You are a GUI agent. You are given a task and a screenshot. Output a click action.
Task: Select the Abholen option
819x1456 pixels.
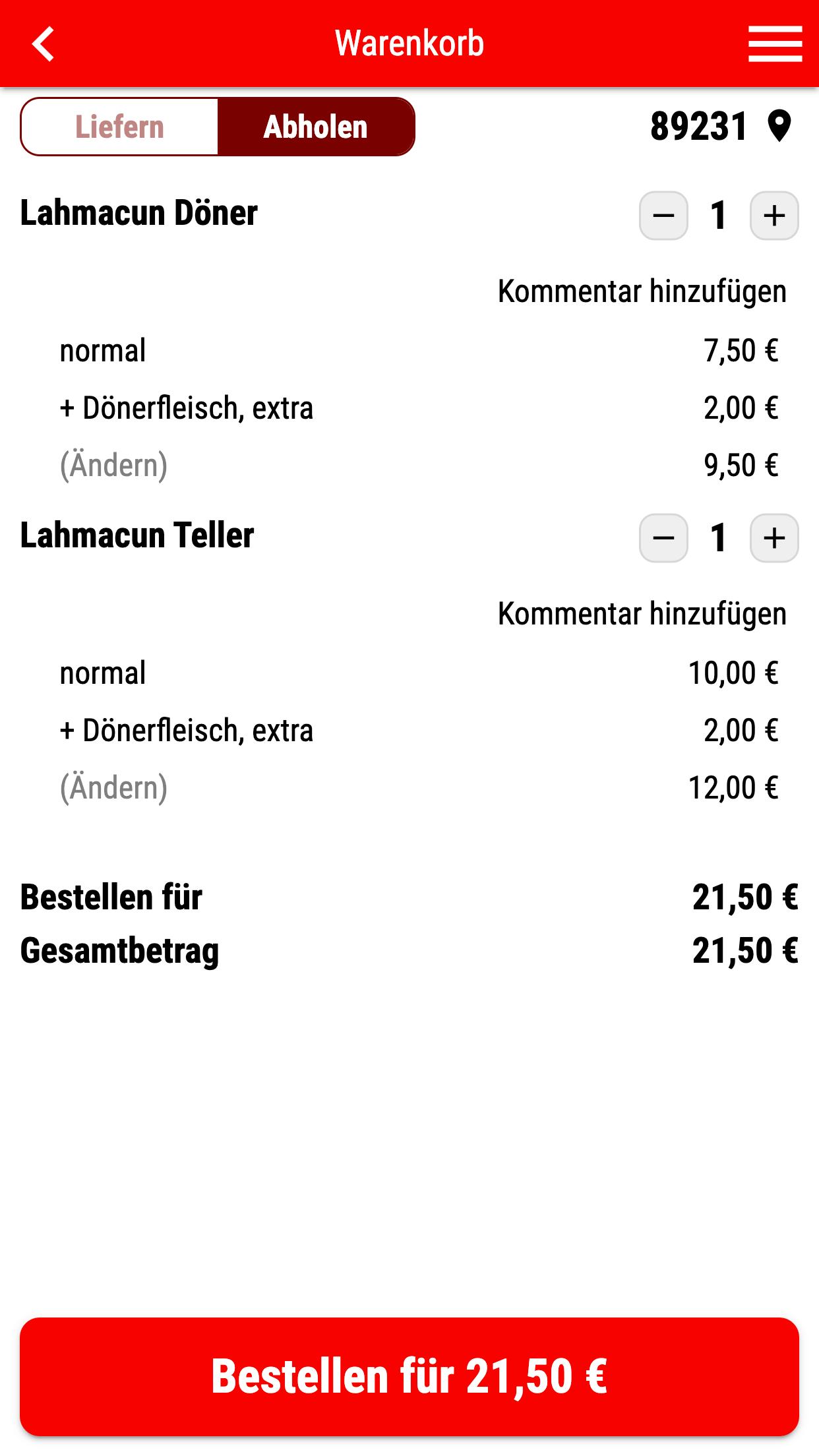316,127
